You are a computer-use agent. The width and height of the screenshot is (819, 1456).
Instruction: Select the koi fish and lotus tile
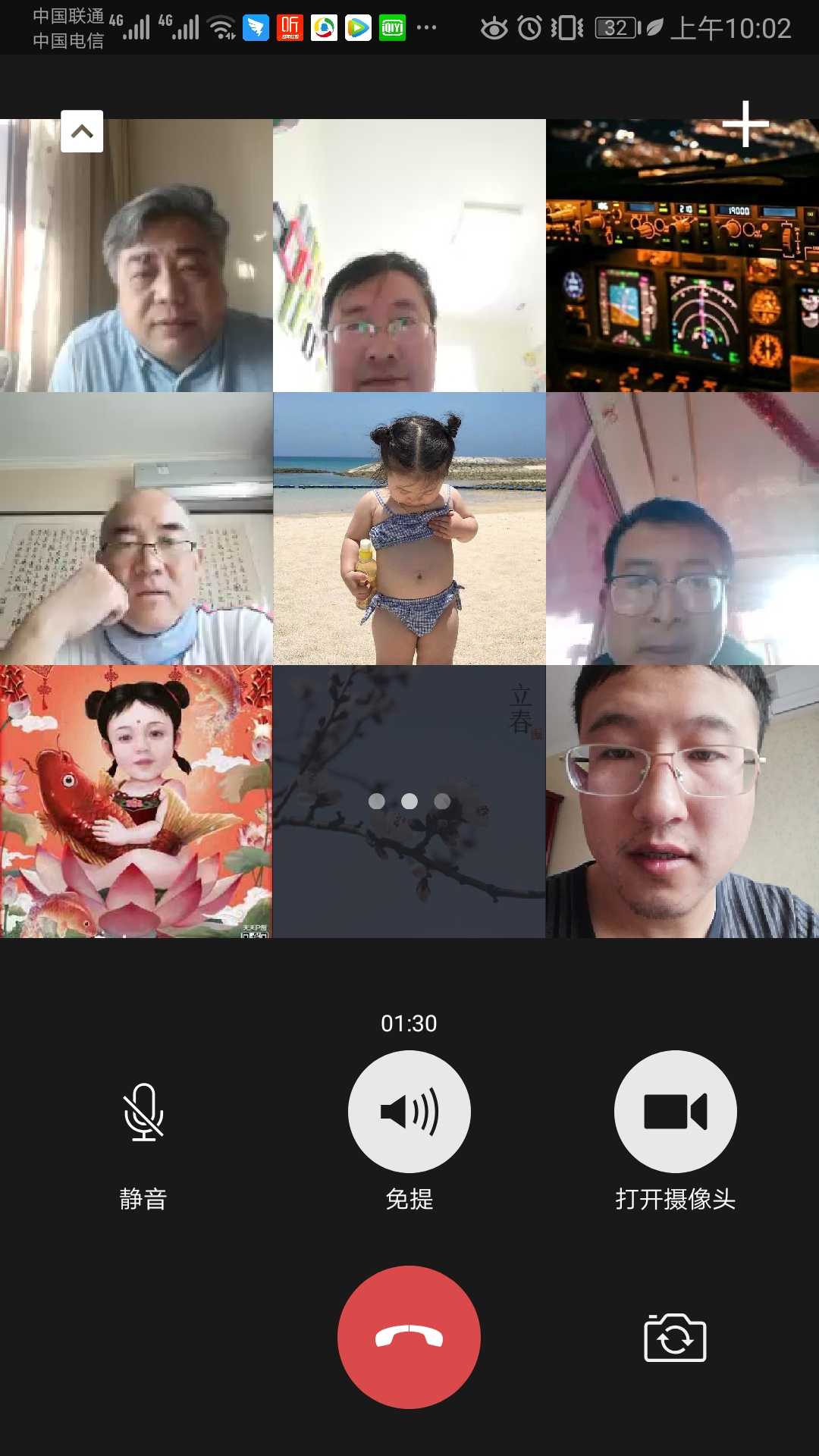coord(136,802)
